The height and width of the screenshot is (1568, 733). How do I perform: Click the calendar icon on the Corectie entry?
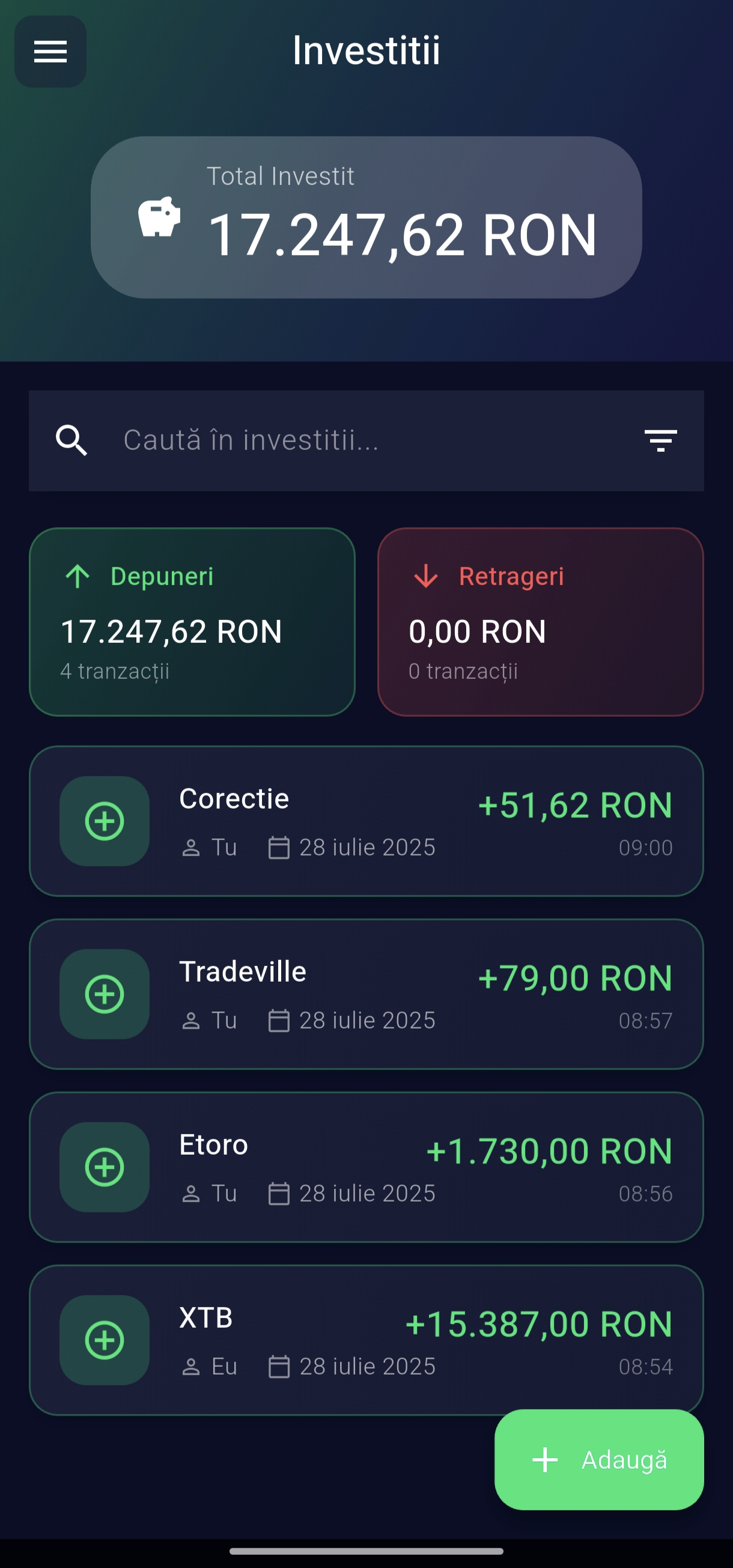pyautogui.click(x=279, y=846)
